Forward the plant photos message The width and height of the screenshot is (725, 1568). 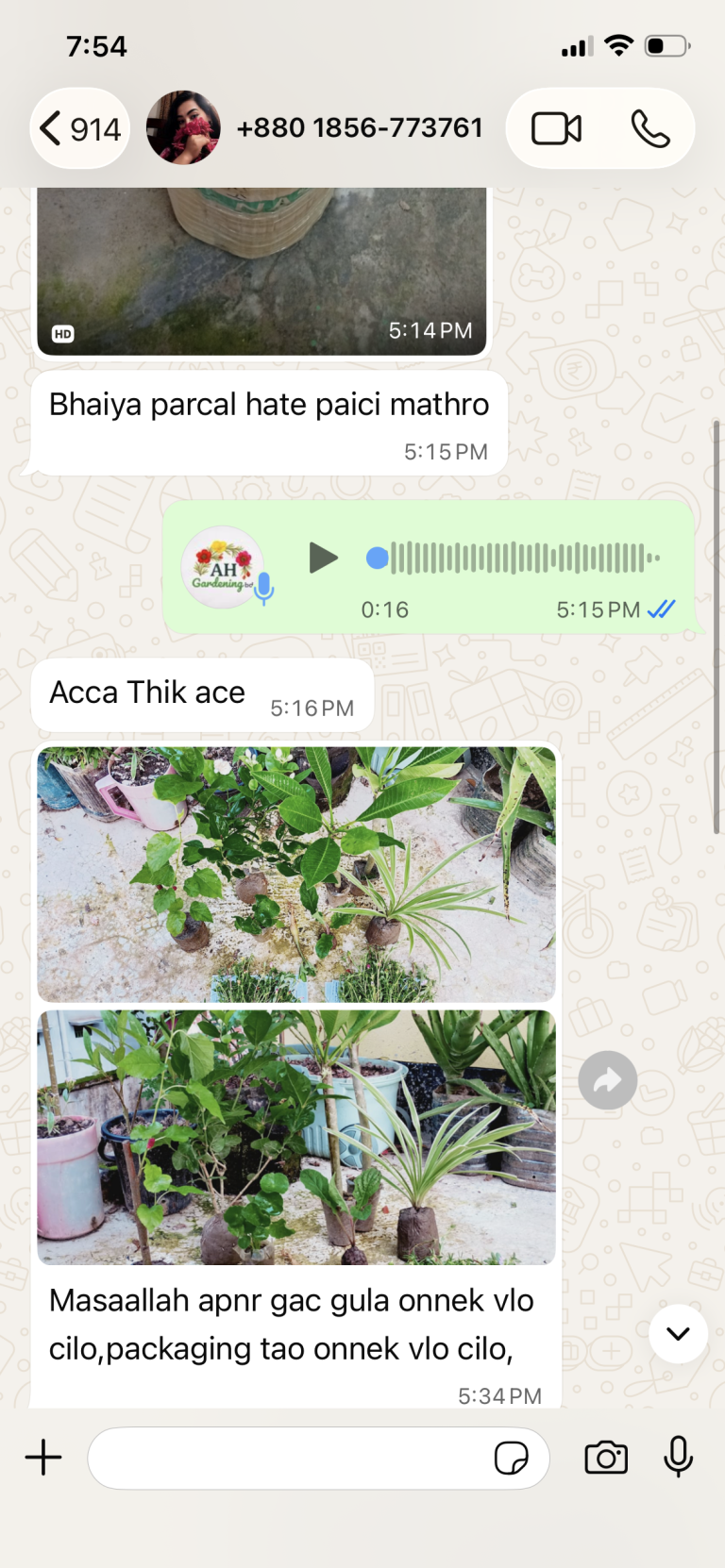click(x=608, y=1079)
